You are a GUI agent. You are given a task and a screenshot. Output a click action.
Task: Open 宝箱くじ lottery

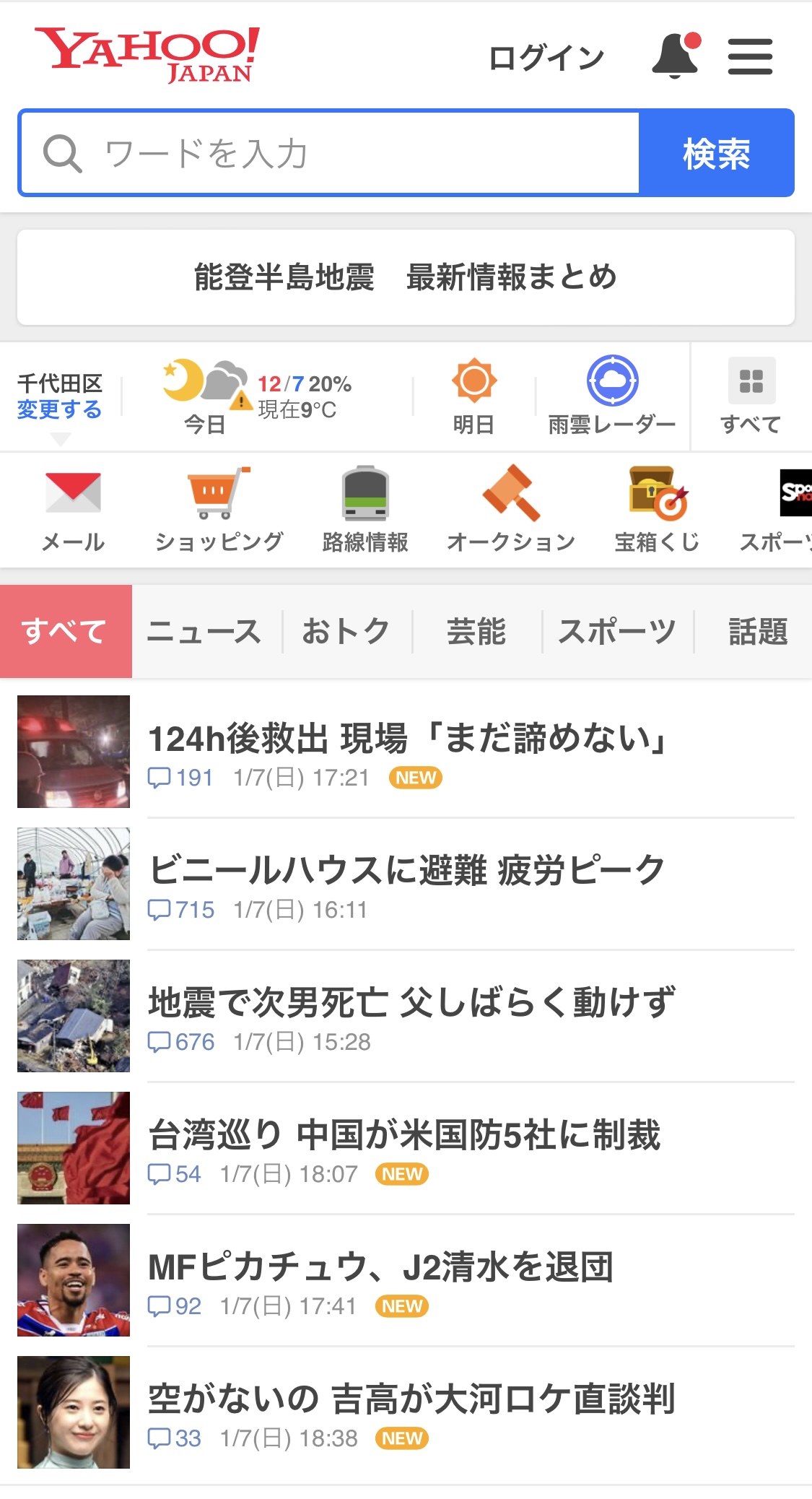point(657,509)
